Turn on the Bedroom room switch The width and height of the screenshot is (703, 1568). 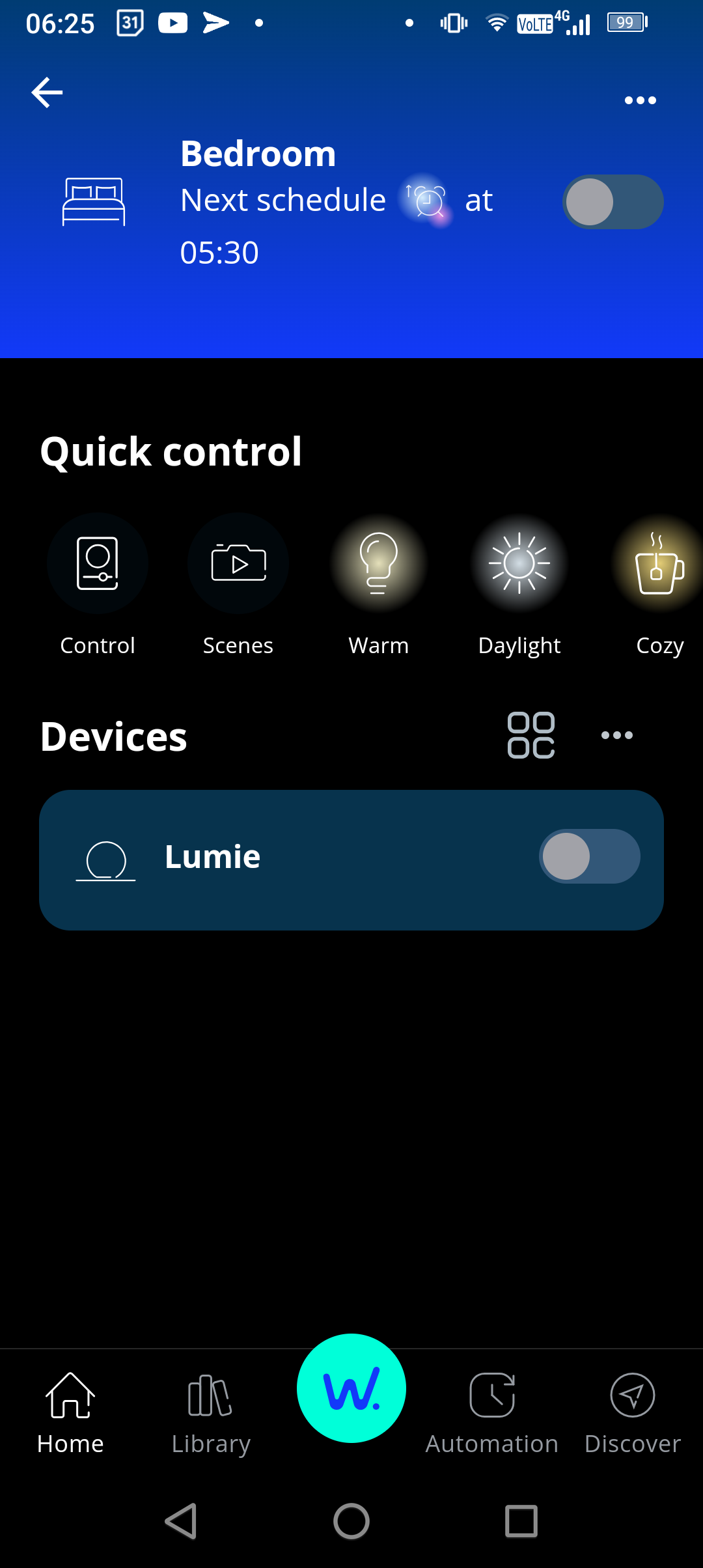click(x=613, y=202)
